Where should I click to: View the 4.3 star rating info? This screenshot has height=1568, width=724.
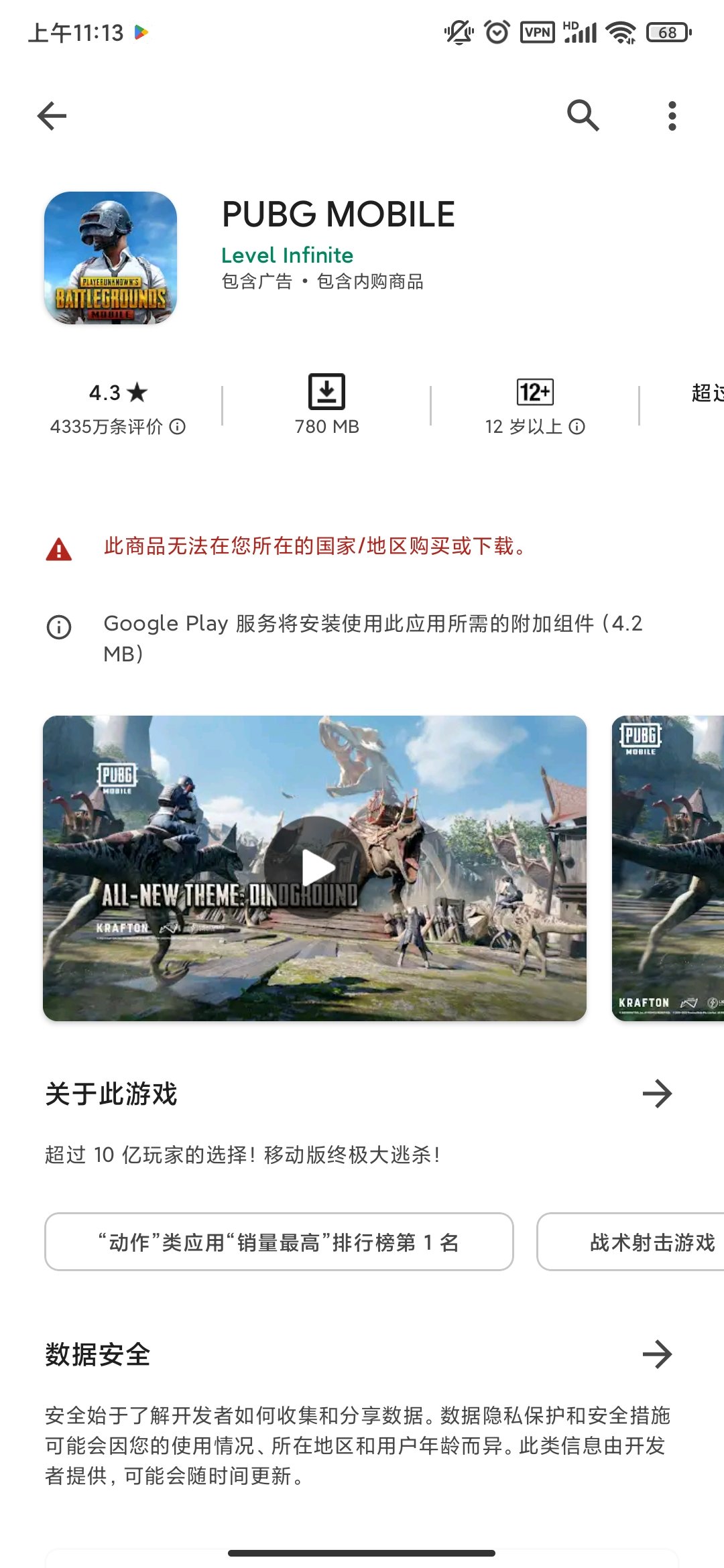coord(117,407)
